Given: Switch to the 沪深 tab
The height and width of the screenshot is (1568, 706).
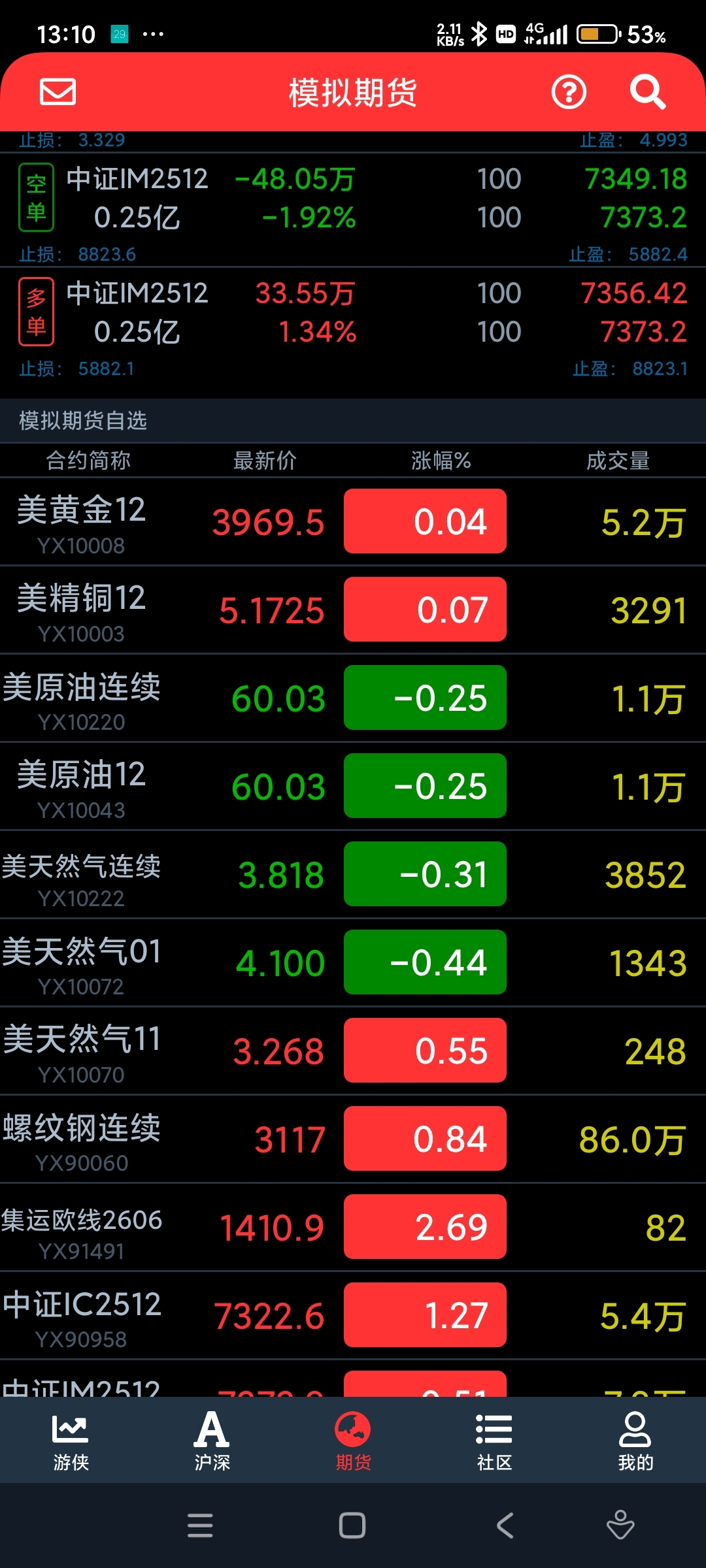Looking at the screenshot, I should (212, 1441).
